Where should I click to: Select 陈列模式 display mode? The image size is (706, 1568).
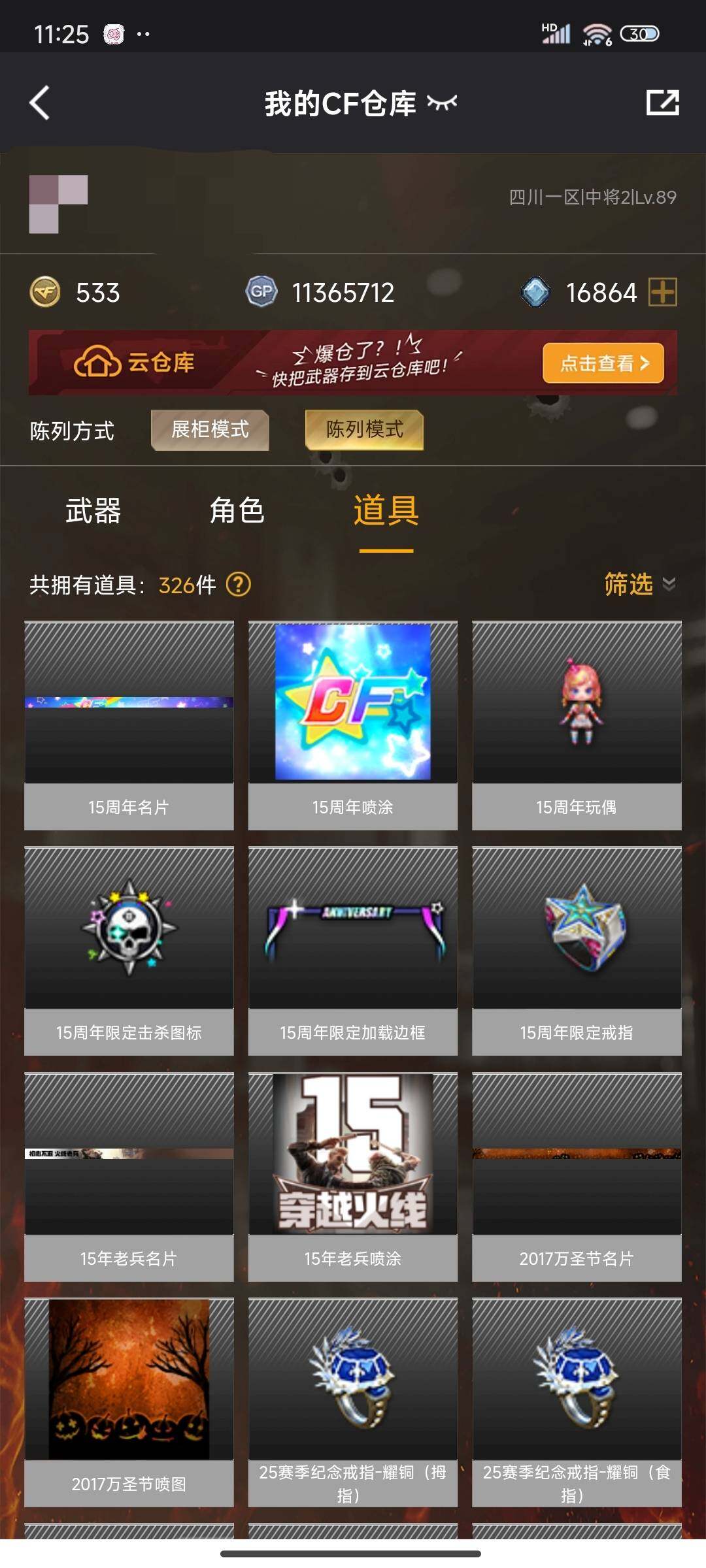click(364, 430)
